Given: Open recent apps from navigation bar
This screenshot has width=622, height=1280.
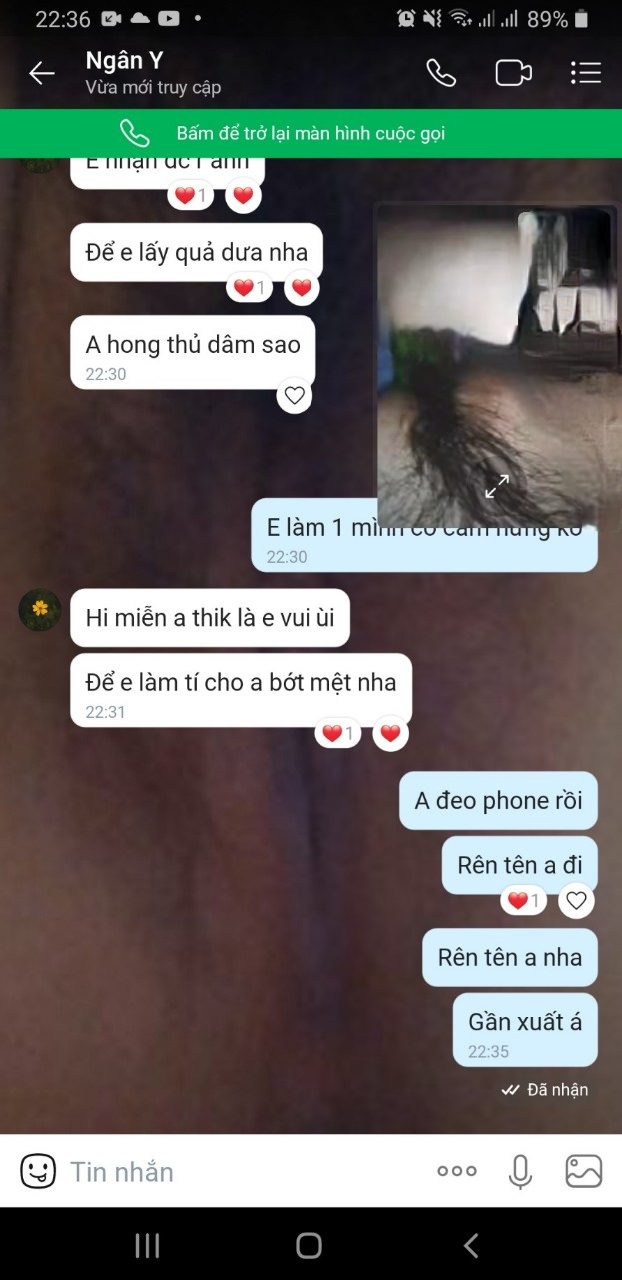Looking at the screenshot, I should (x=147, y=1245).
